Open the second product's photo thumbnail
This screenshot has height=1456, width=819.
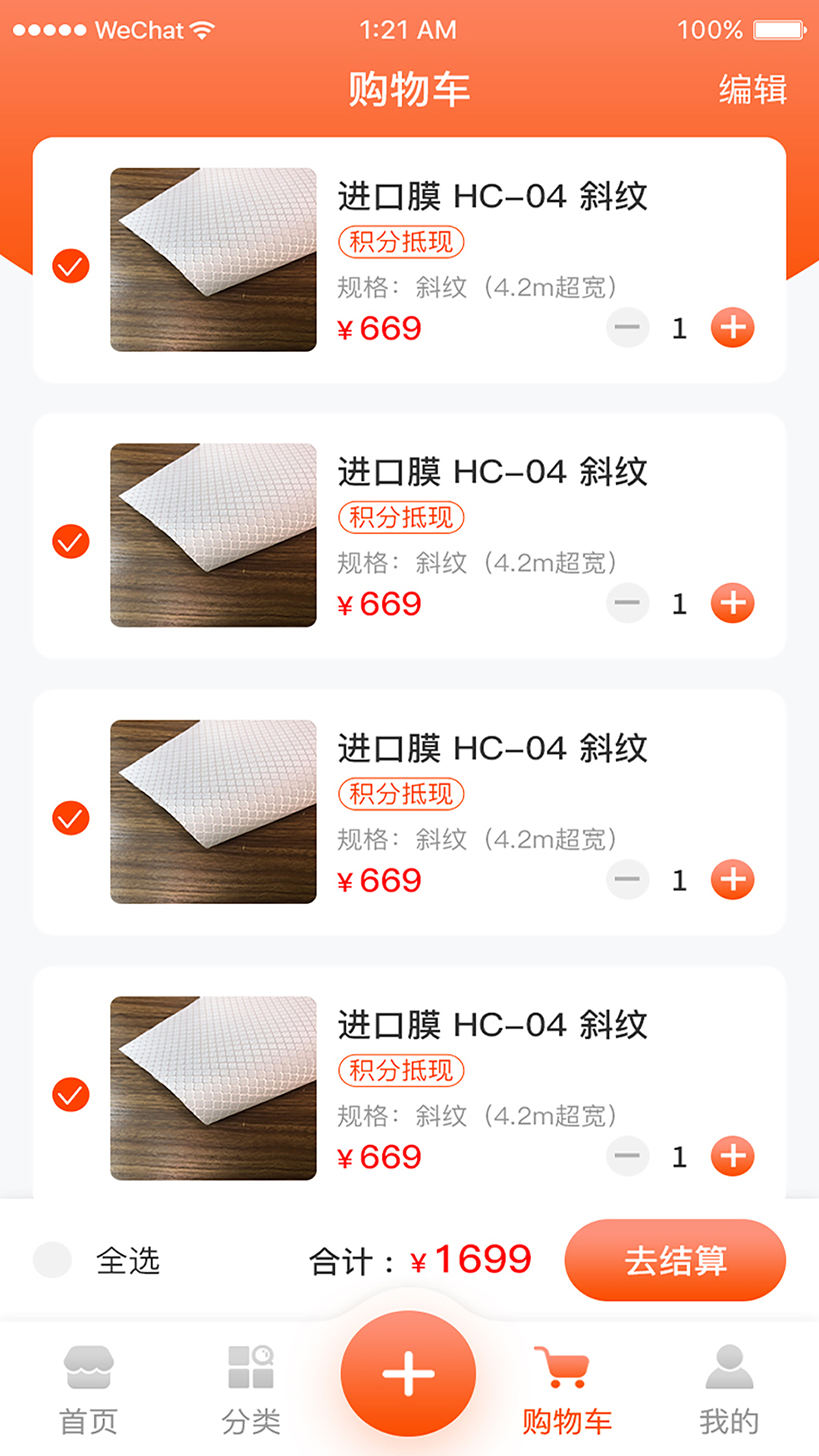(x=213, y=535)
